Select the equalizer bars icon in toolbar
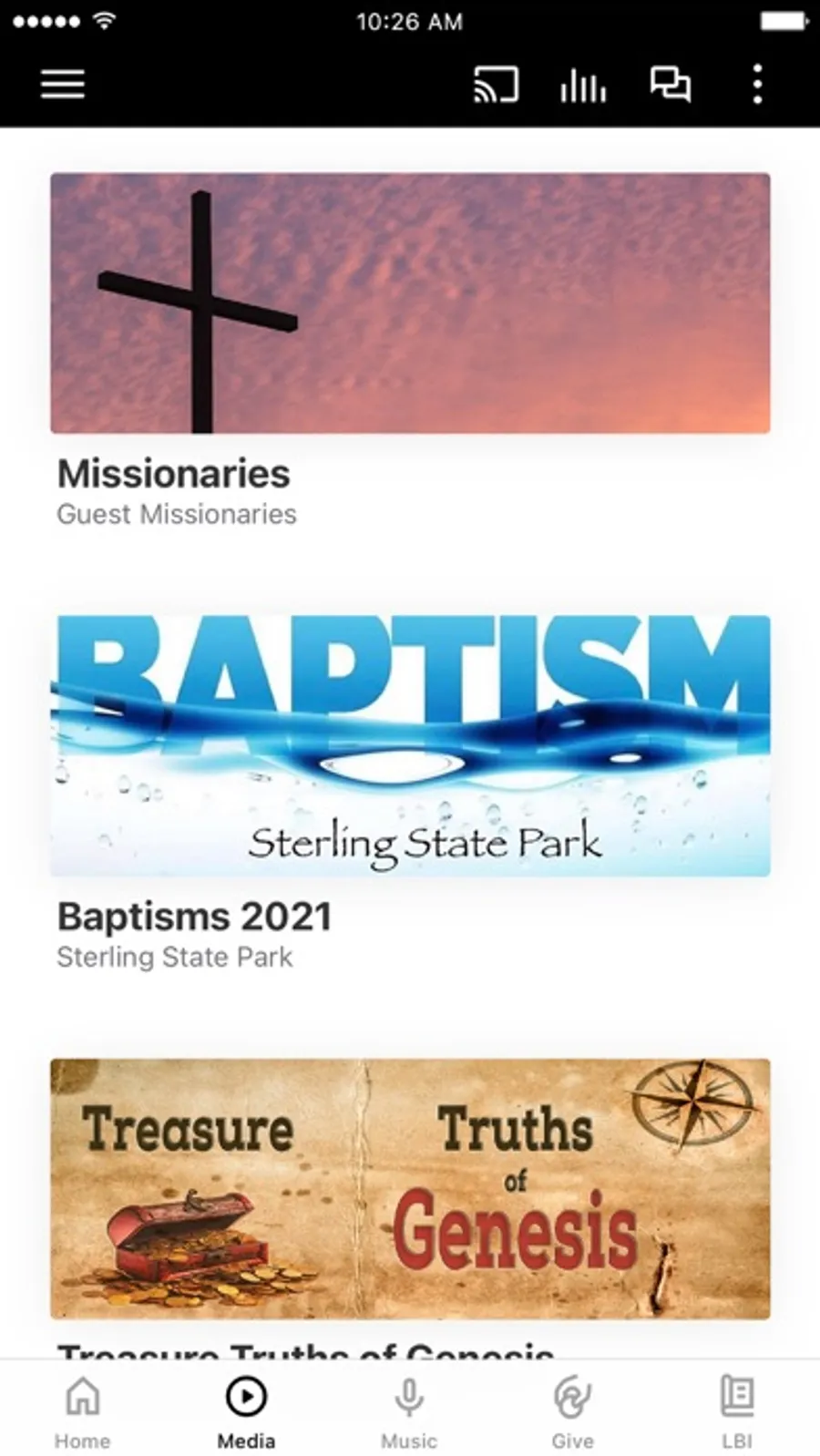Viewport: 820px width, 1456px height. 582,84
